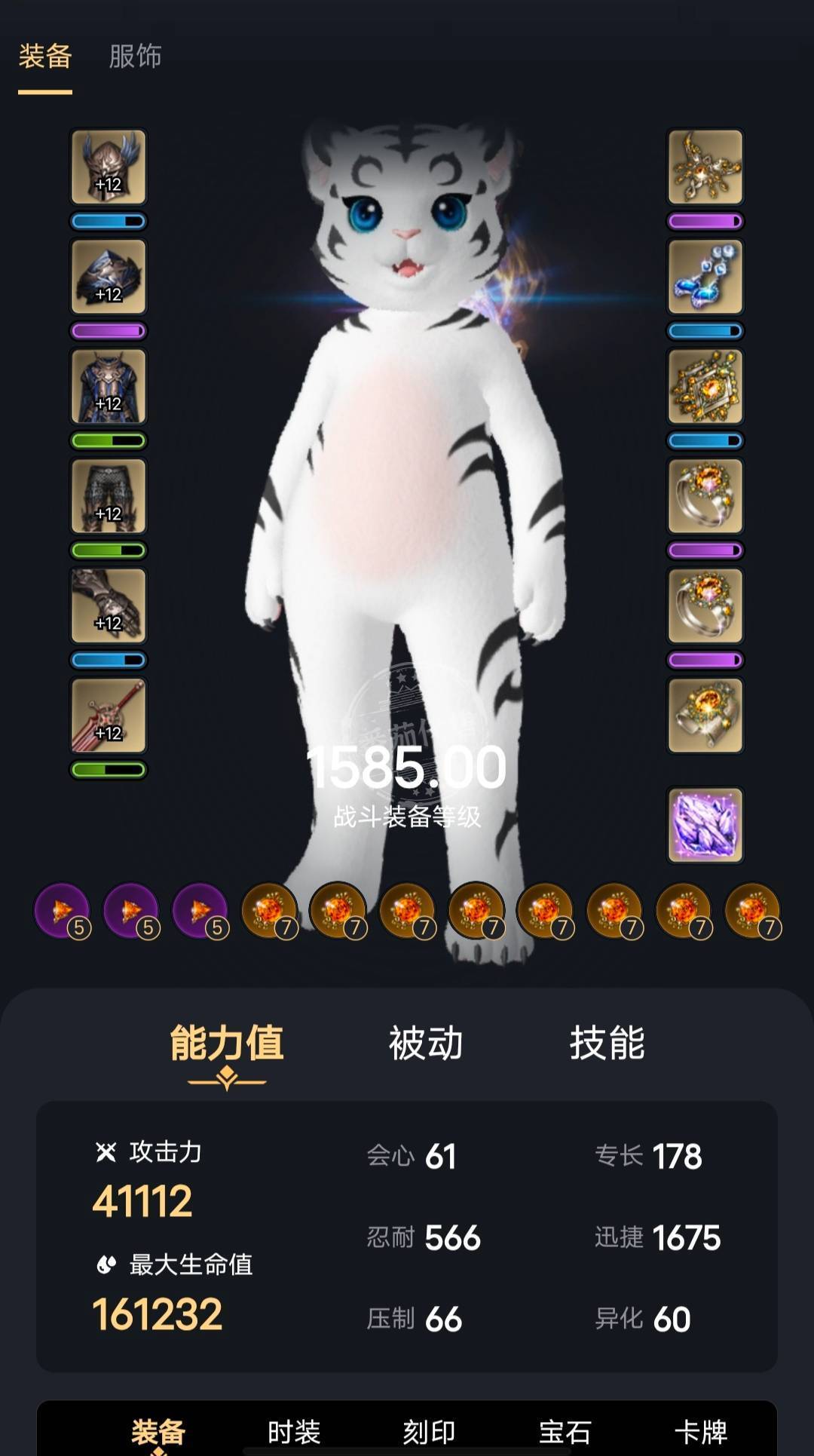Viewport: 814px width, 1456px height.
Task: Inspect the blue gem earring item
Action: [x=705, y=277]
